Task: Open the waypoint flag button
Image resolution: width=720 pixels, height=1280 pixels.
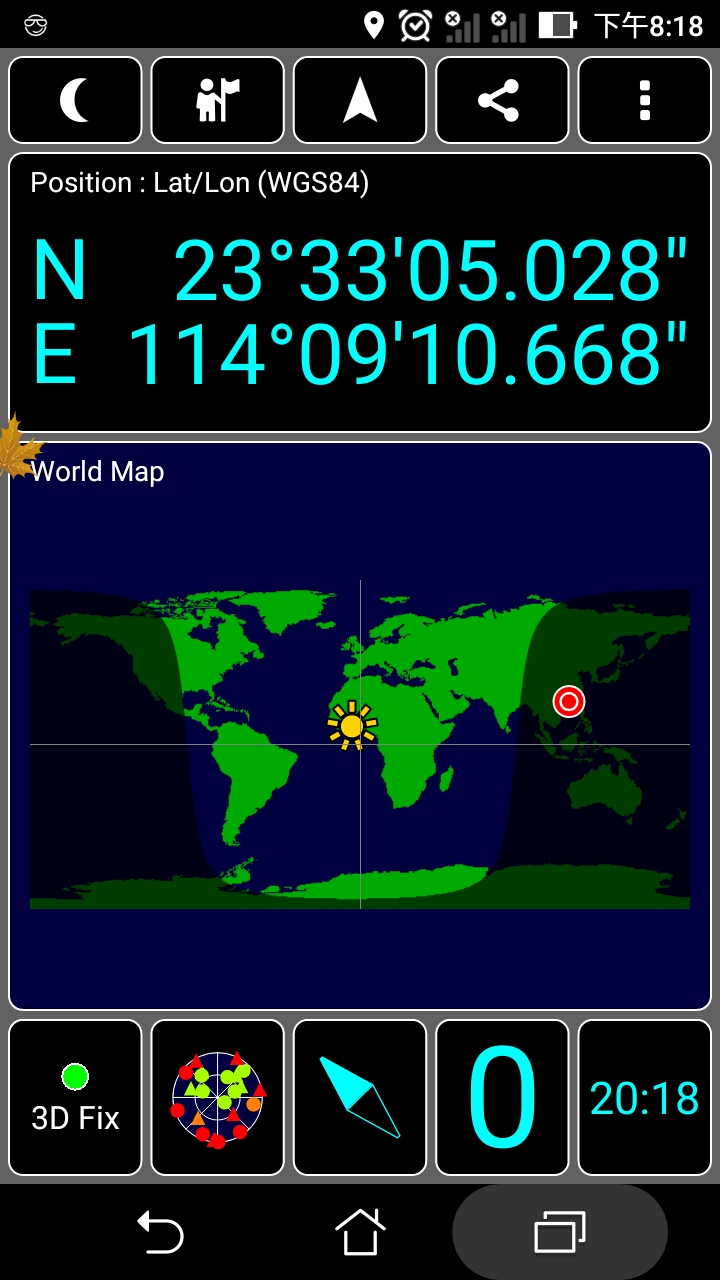Action: pos(217,100)
